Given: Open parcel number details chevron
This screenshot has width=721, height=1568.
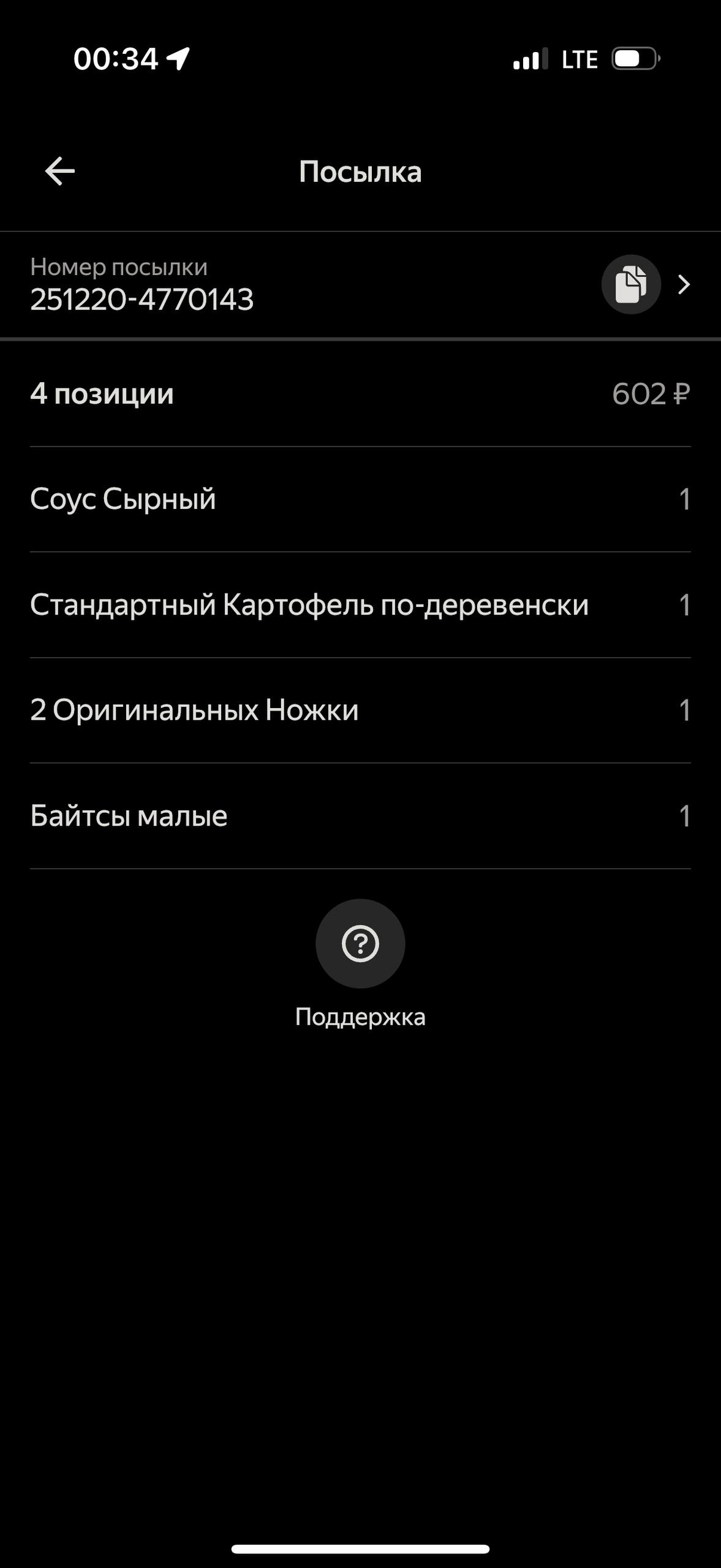Looking at the screenshot, I should 684,285.
